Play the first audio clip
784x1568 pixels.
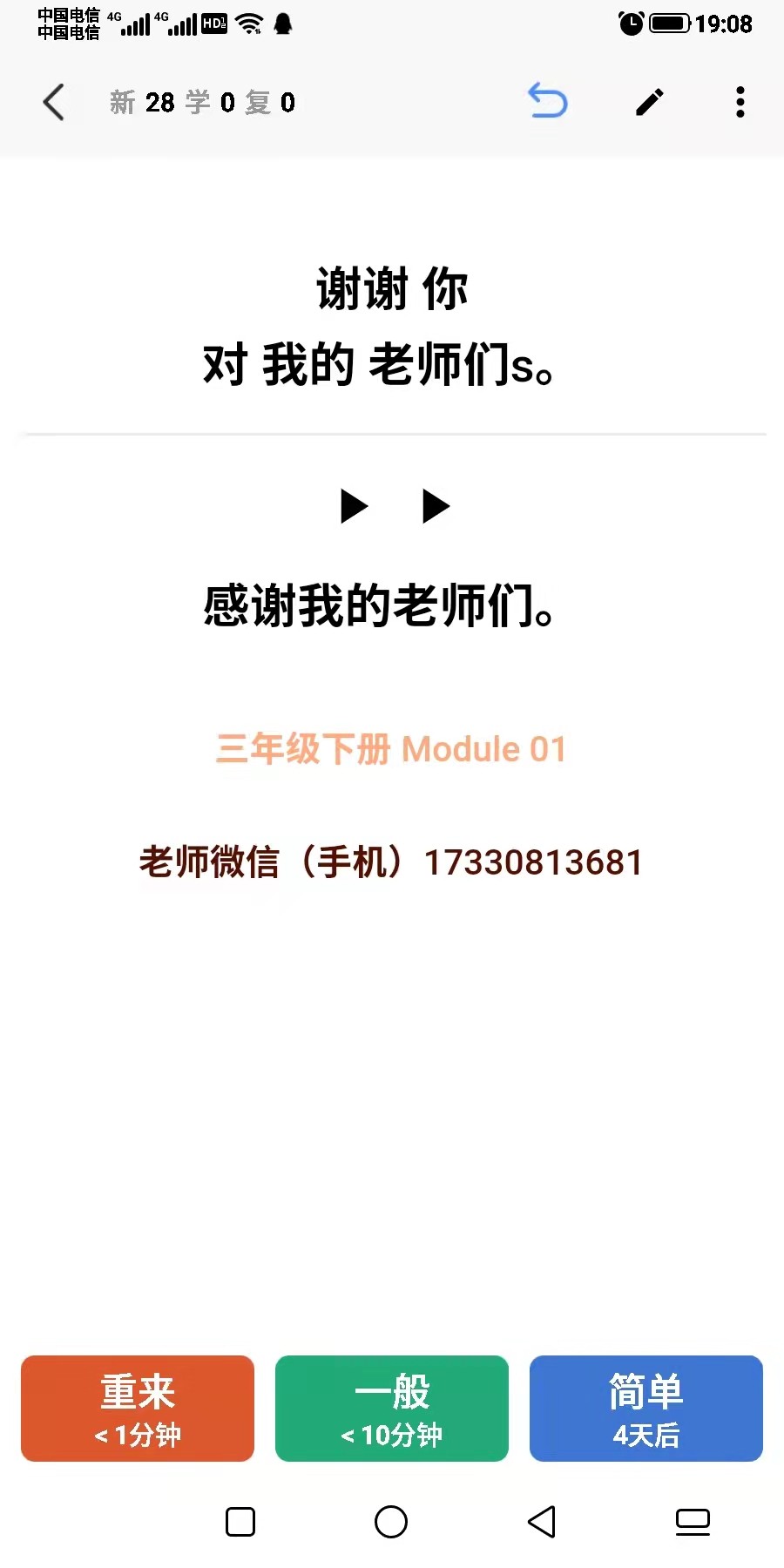pyautogui.click(x=354, y=506)
